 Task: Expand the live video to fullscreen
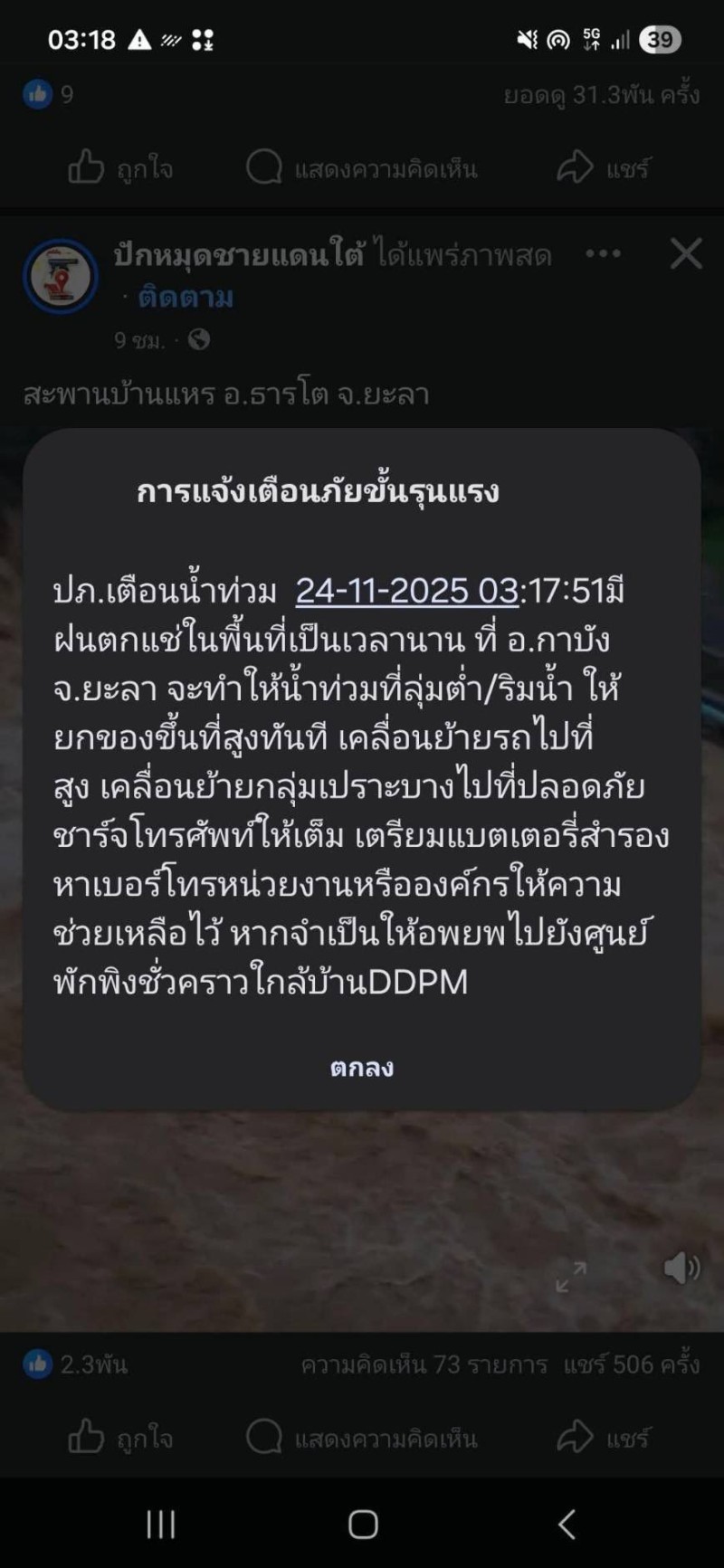[571, 1276]
